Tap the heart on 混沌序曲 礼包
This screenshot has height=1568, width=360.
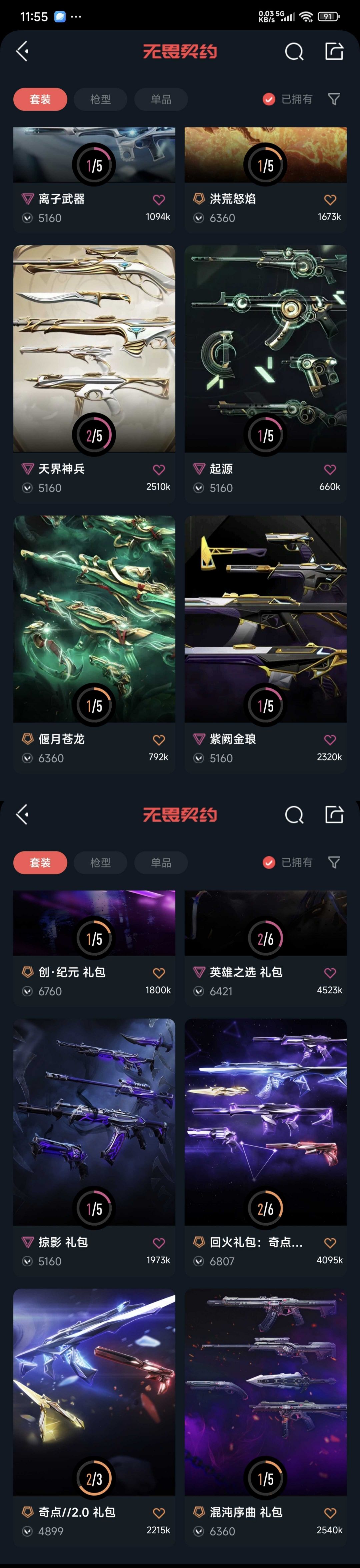click(x=330, y=1513)
